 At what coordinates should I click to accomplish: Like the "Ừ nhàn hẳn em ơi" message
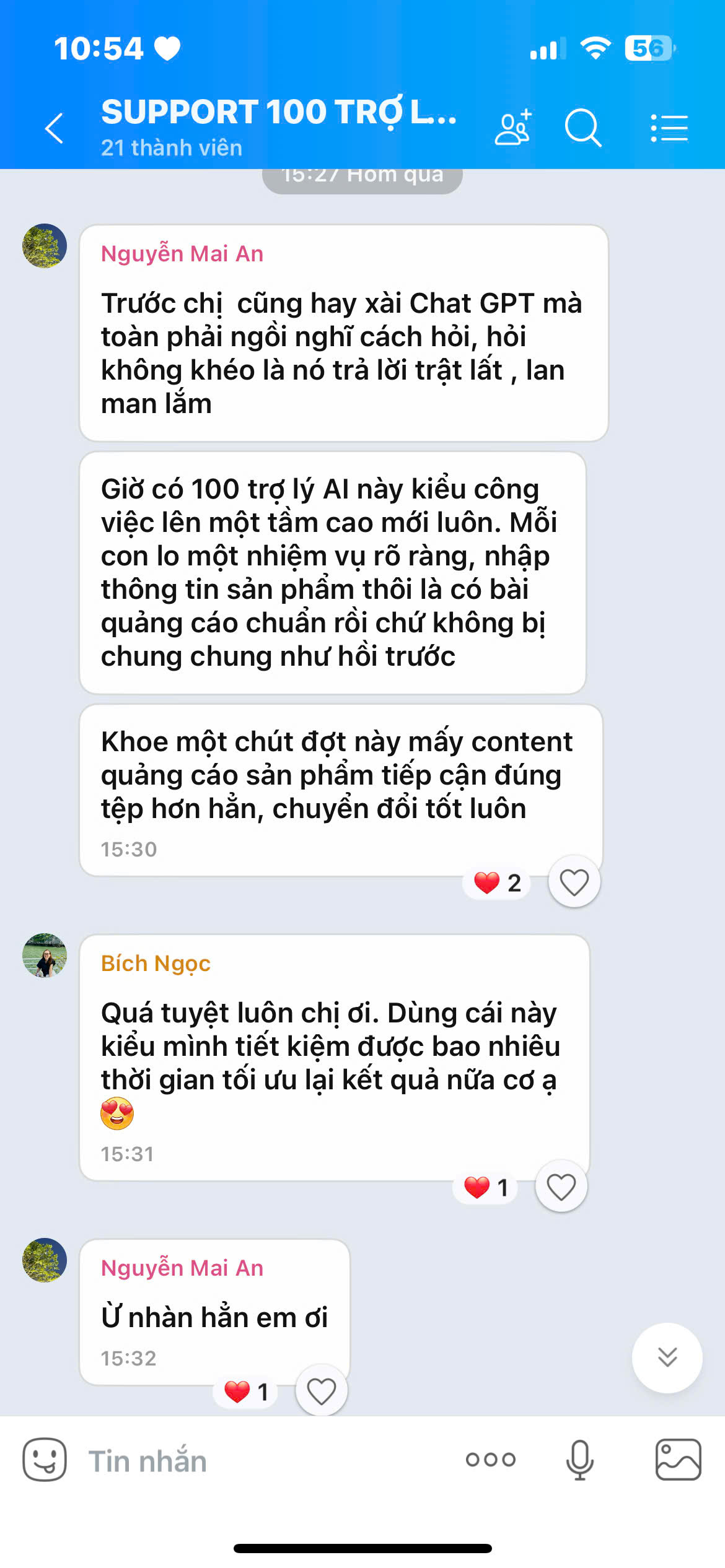[322, 1391]
